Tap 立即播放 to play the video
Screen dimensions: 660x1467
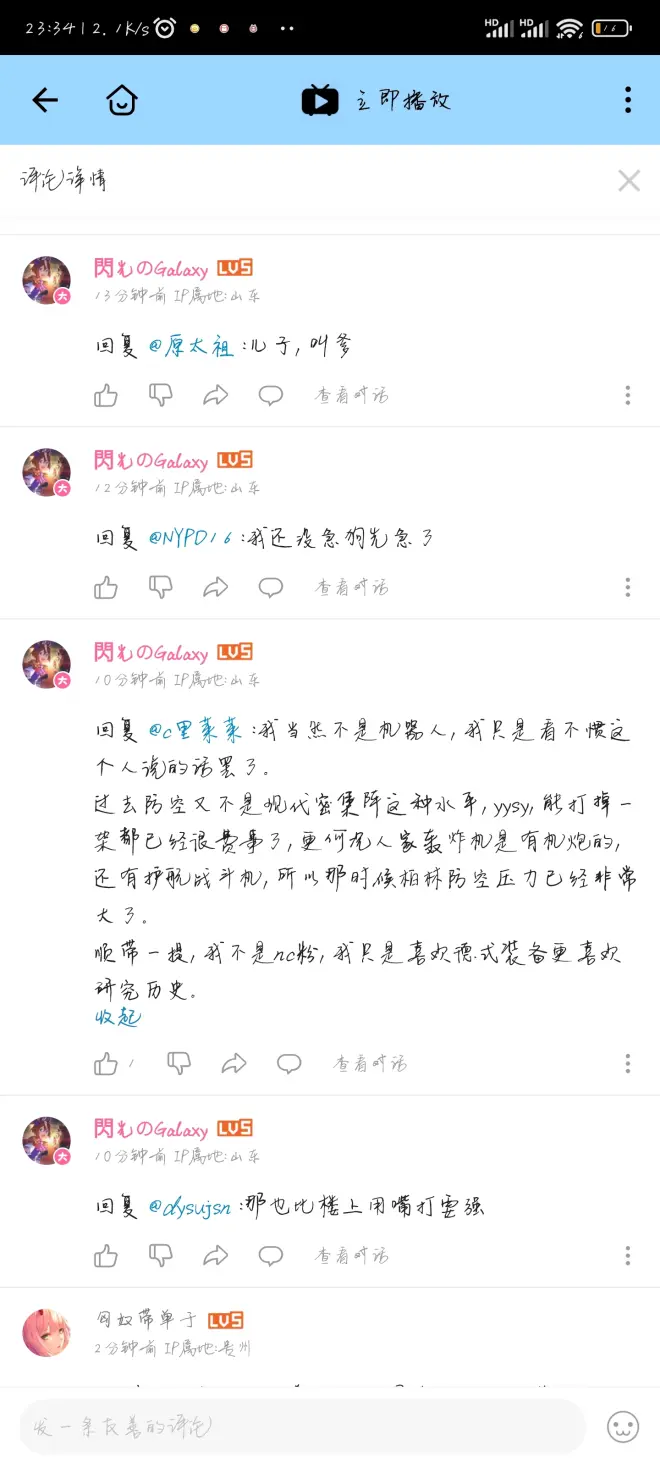pos(377,101)
